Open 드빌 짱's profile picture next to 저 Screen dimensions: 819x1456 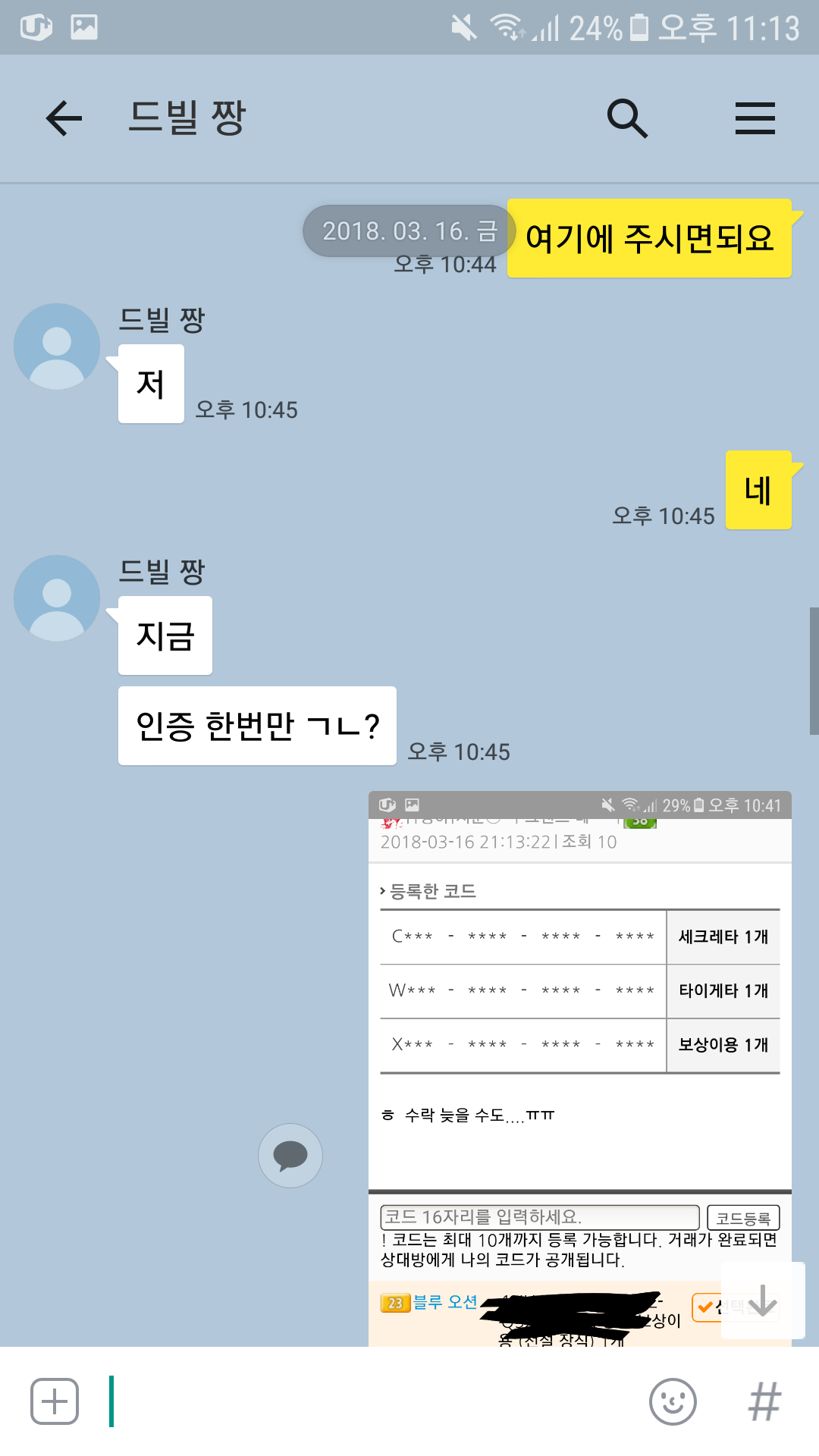point(57,347)
